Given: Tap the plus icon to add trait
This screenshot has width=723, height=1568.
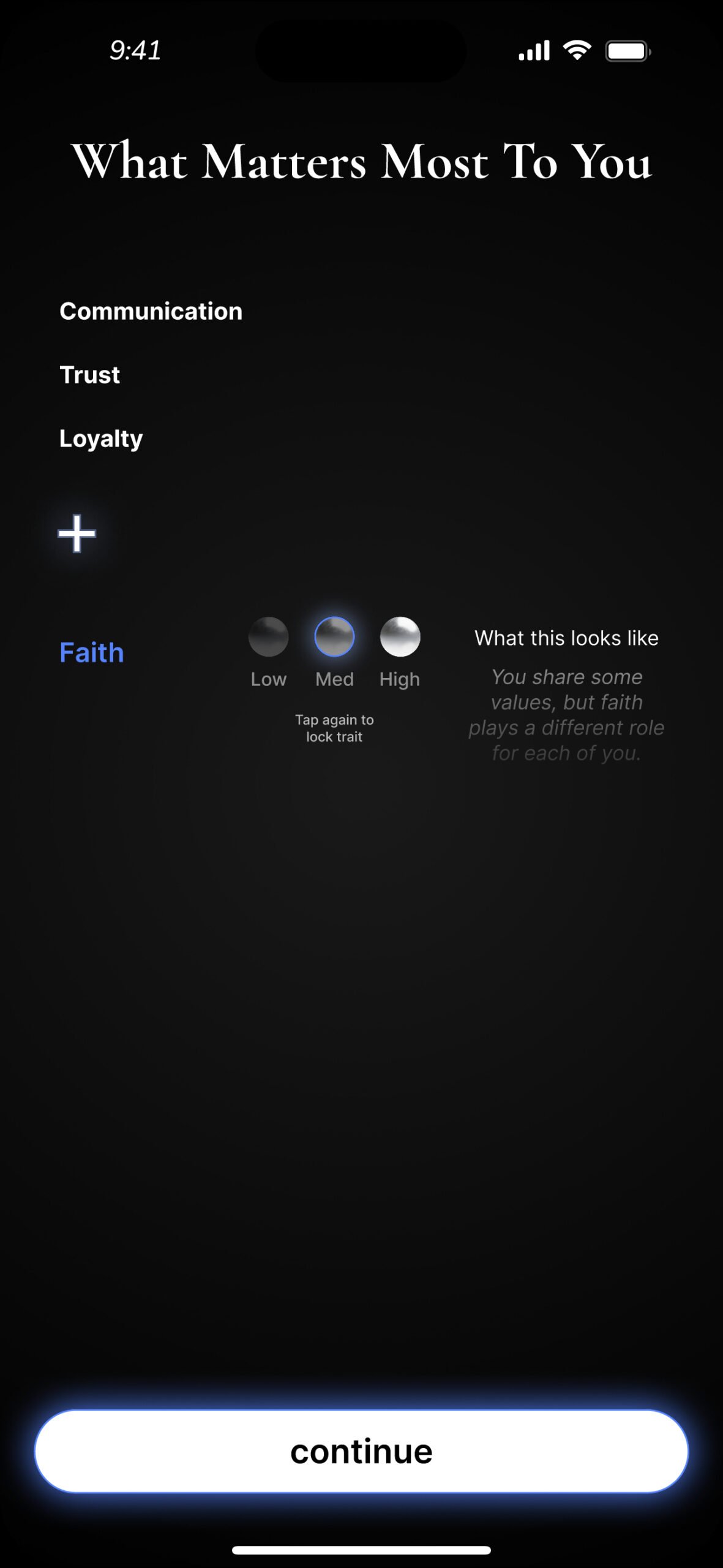Looking at the screenshot, I should 77,533.
